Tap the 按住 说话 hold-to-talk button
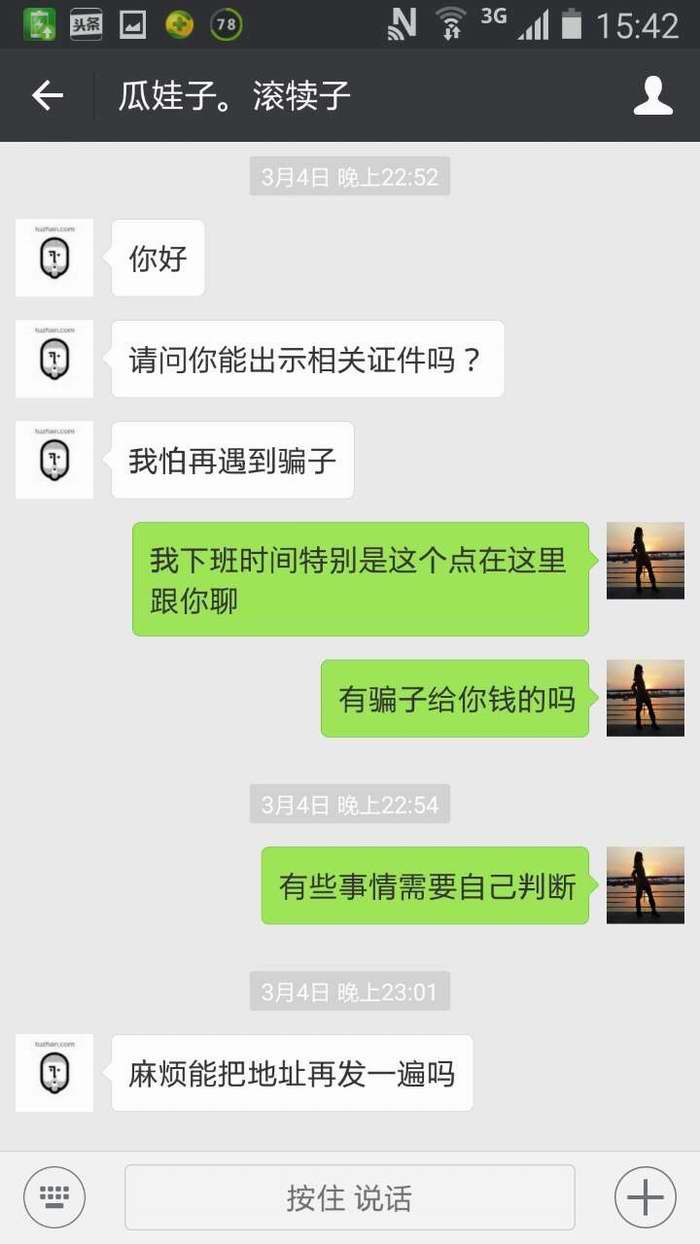Image resolution: width=700 pixels, height=1244 pixels. [x=349, y=1197]
